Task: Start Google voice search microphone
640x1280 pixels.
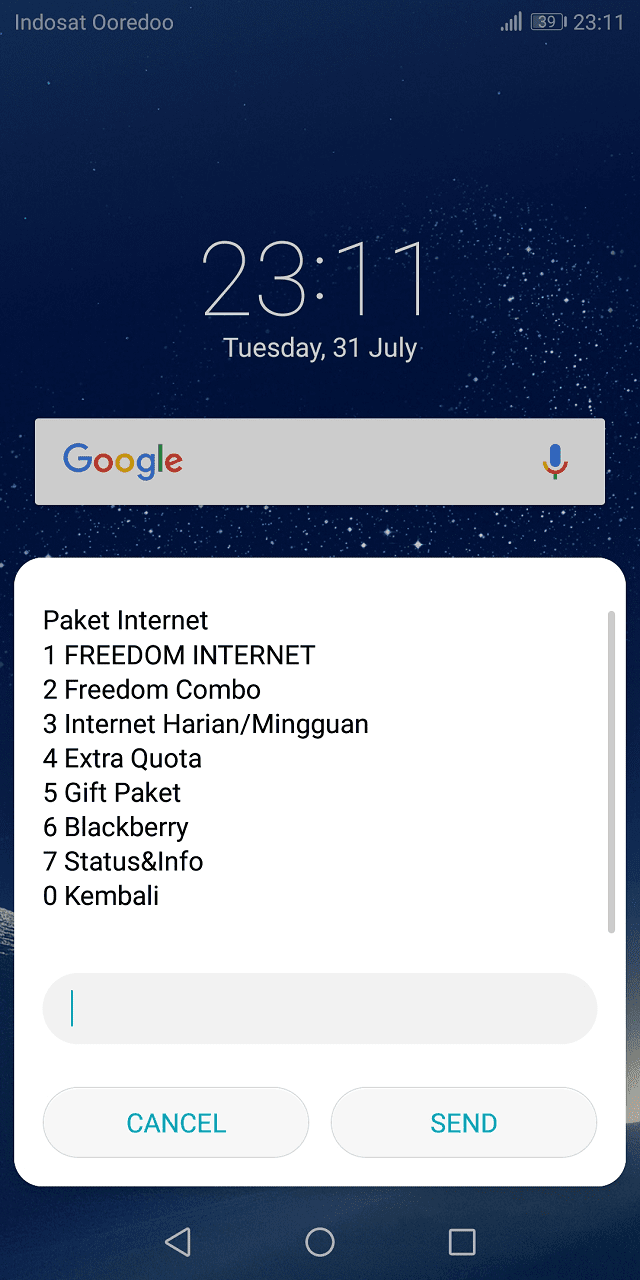Action: point(555,461)
